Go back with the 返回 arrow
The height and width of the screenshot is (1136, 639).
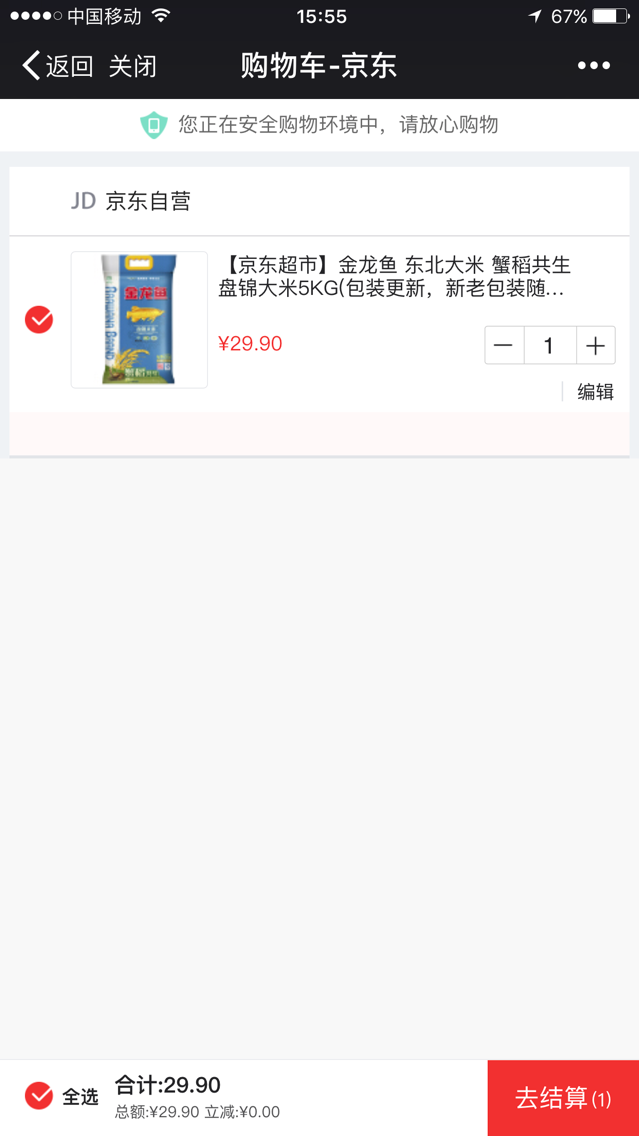pyautogui.click(x=58, y=66)
